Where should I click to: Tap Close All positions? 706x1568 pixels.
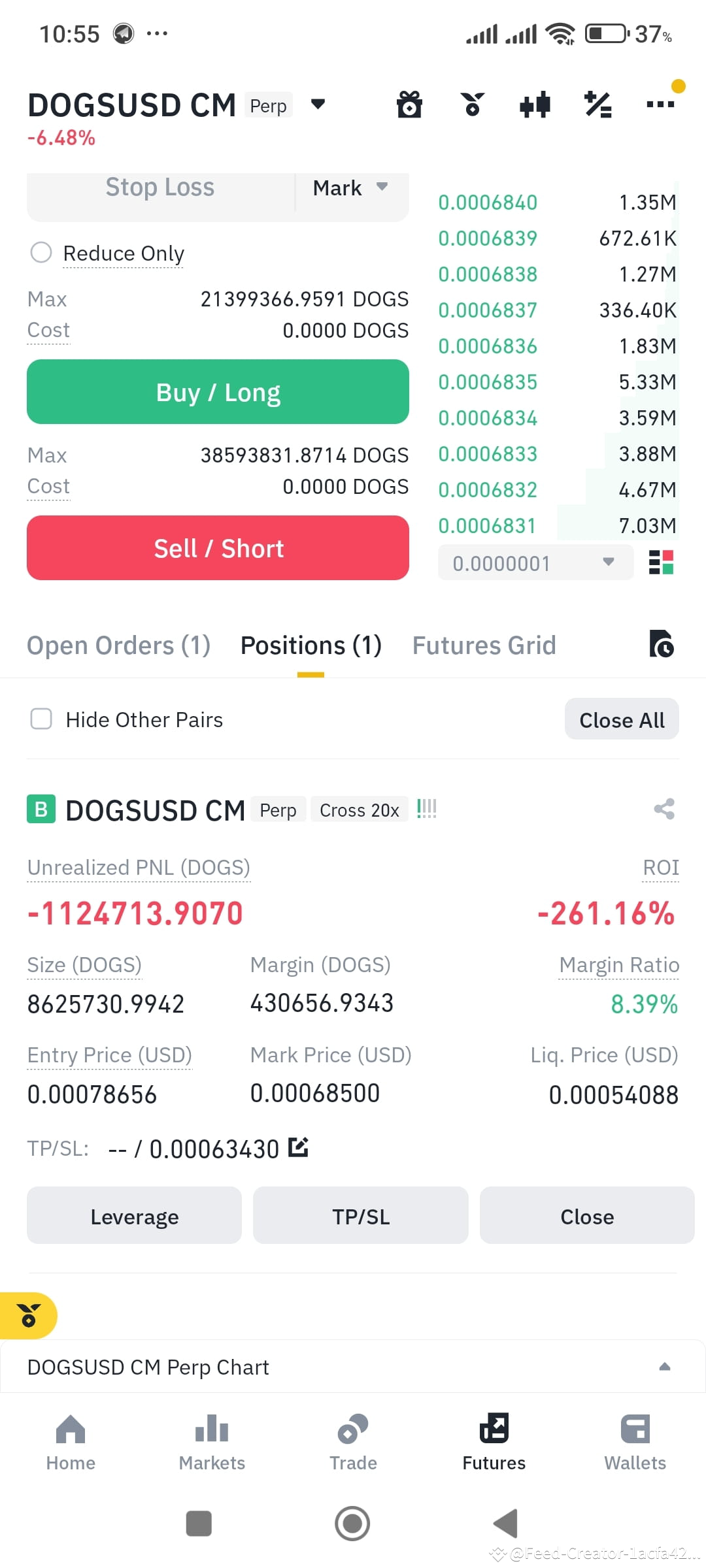click(x=621, y=719)
